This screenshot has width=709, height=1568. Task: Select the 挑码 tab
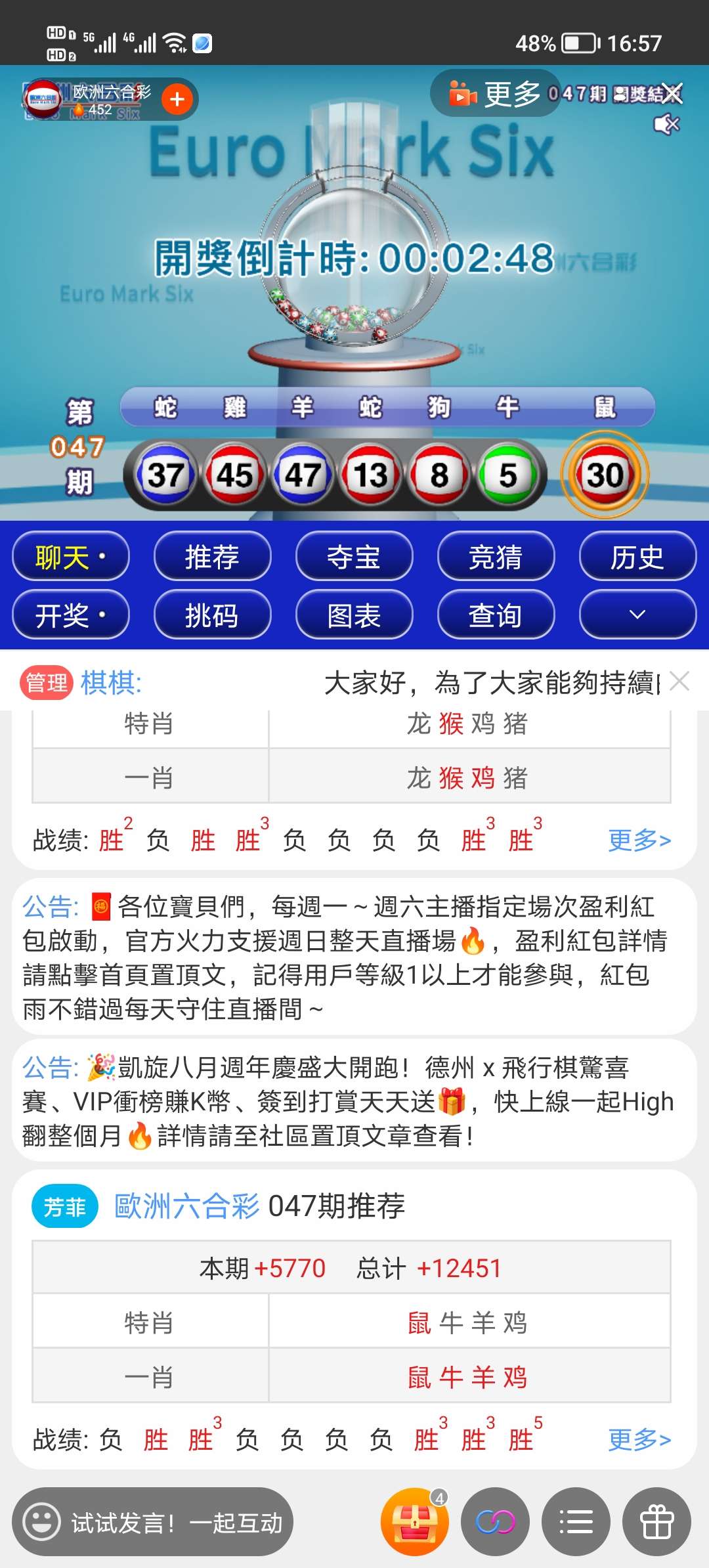click(212, 615)
